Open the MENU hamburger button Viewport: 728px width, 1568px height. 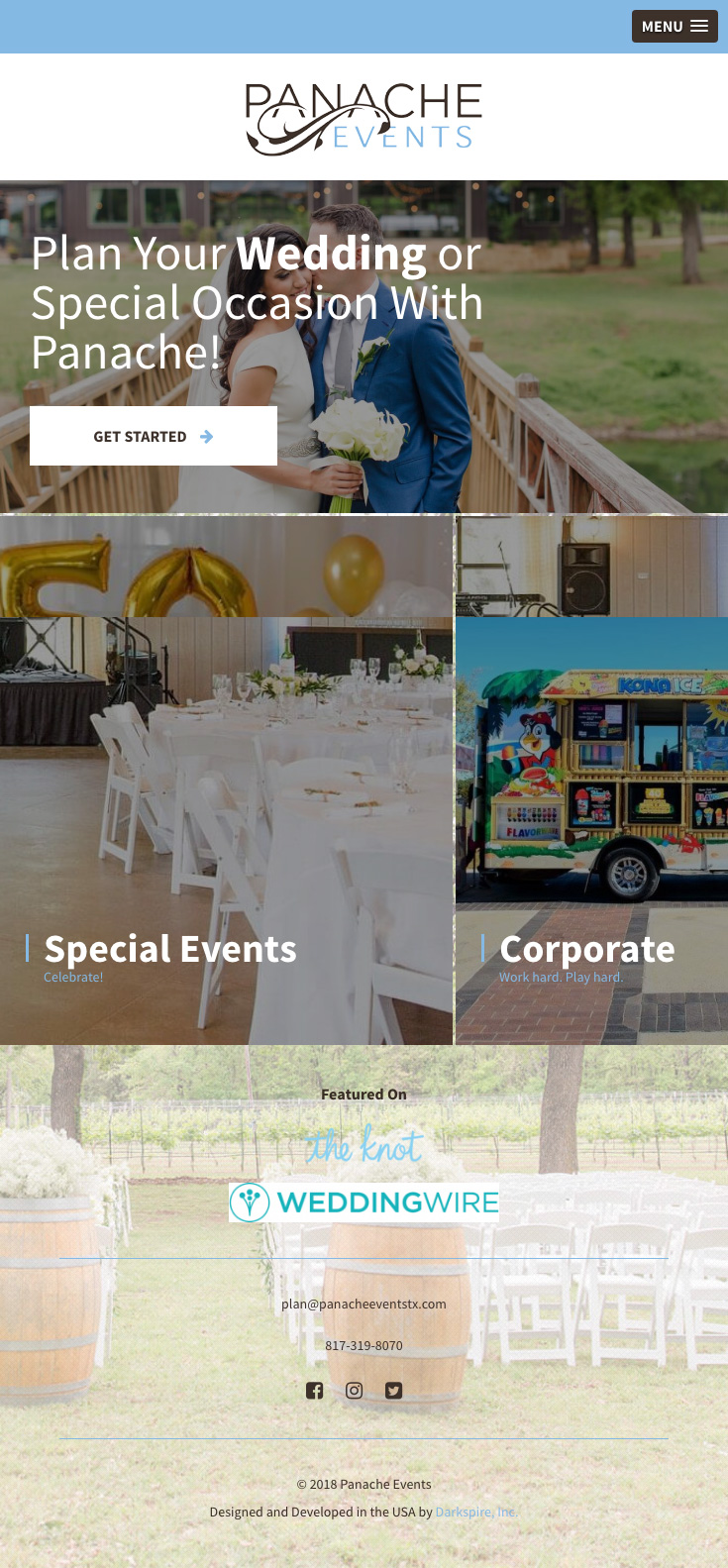(675, 27)
